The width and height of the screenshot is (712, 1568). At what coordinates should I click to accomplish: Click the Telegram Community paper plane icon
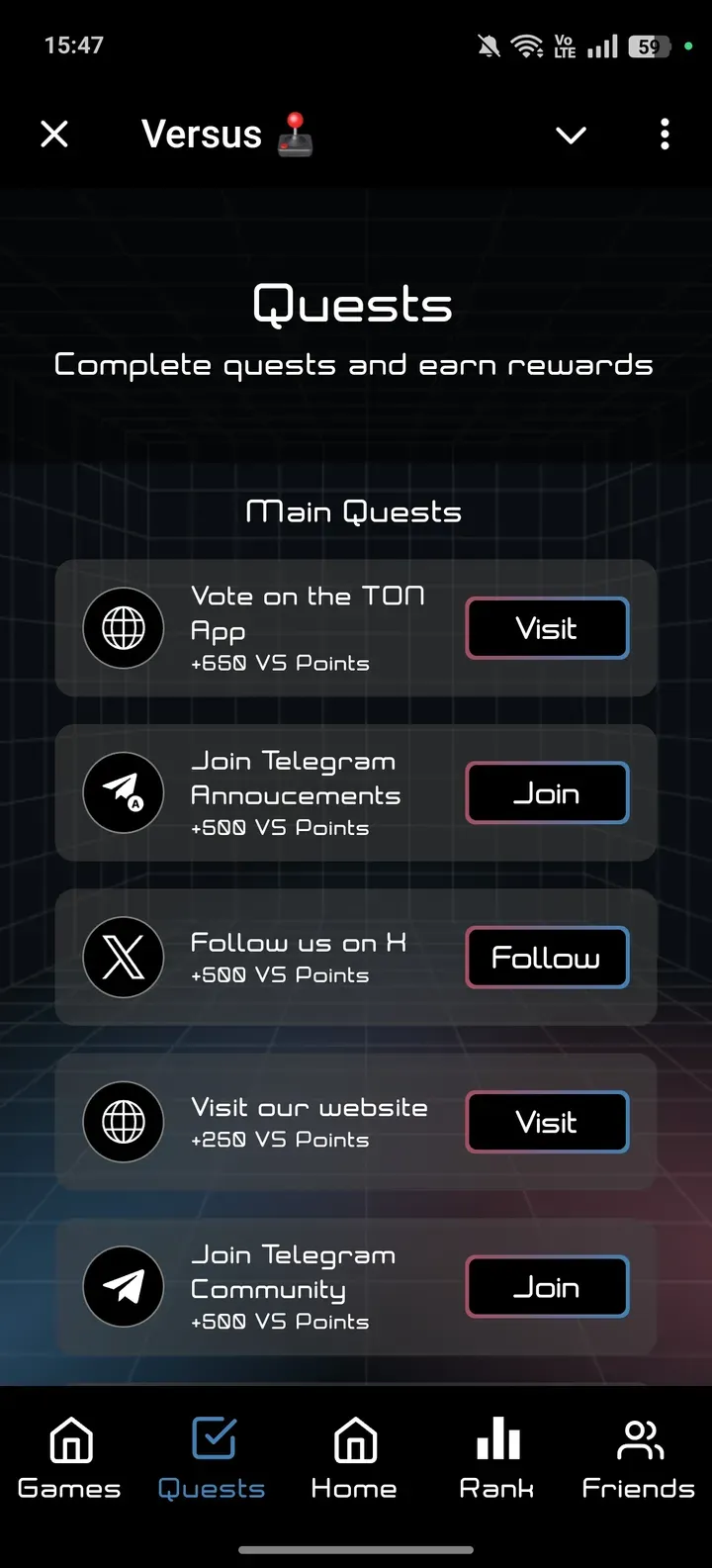pos(123,1286)
